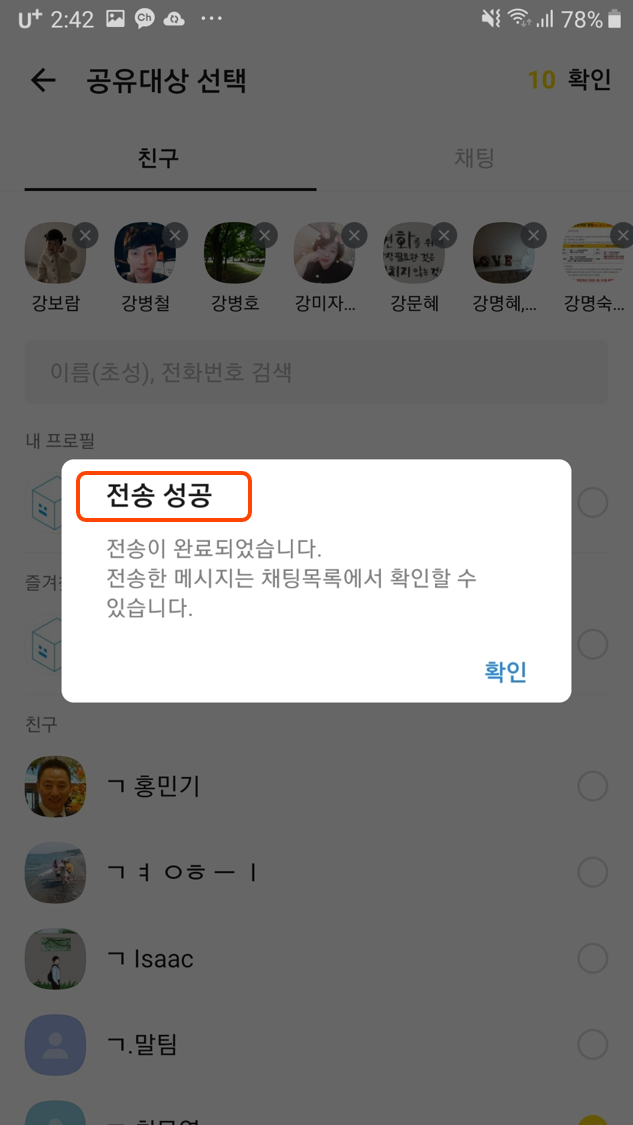This screenshot has width=633, height=1125.
Task: Switch to the 채팅 tab
Action: (x=474, y=158)
